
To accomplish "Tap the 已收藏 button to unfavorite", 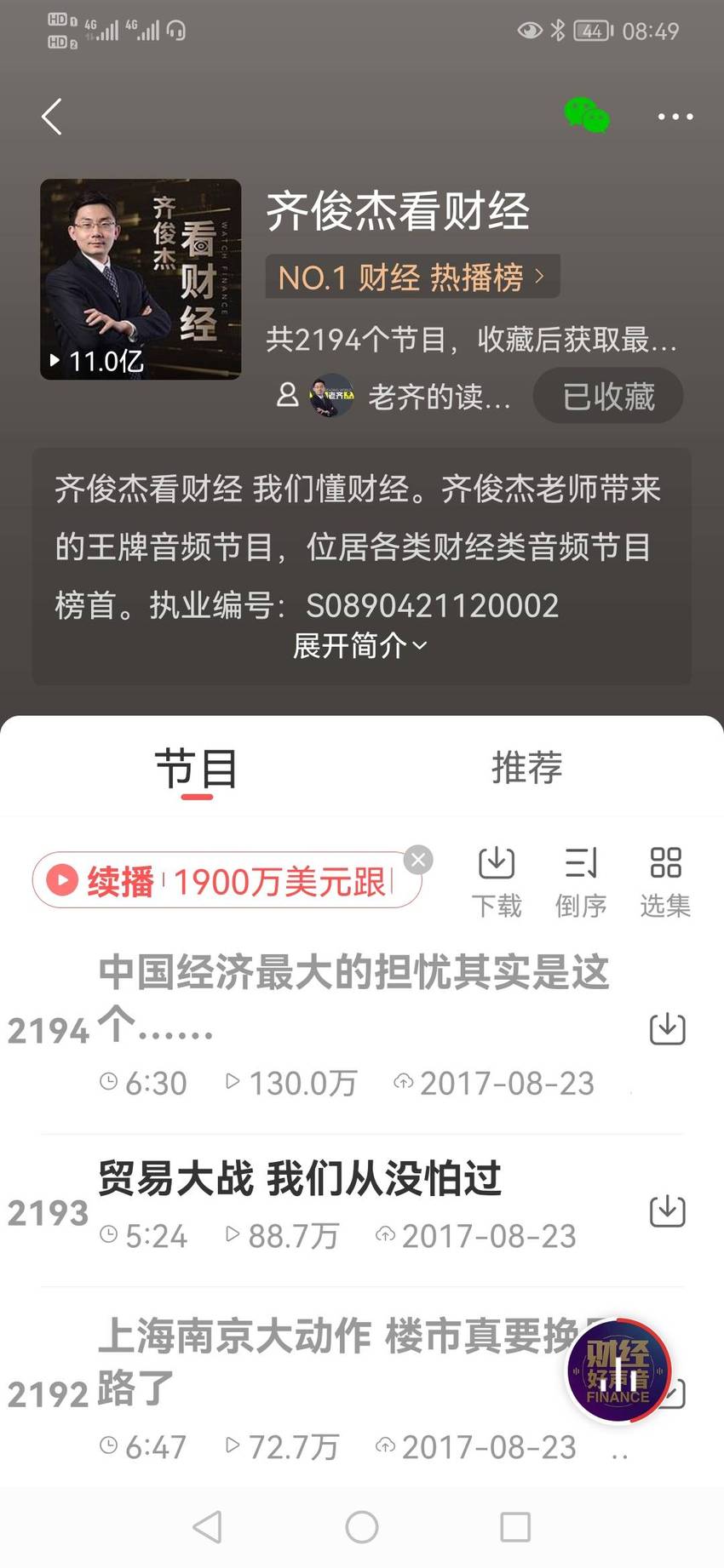I will (x=608, y=397).
